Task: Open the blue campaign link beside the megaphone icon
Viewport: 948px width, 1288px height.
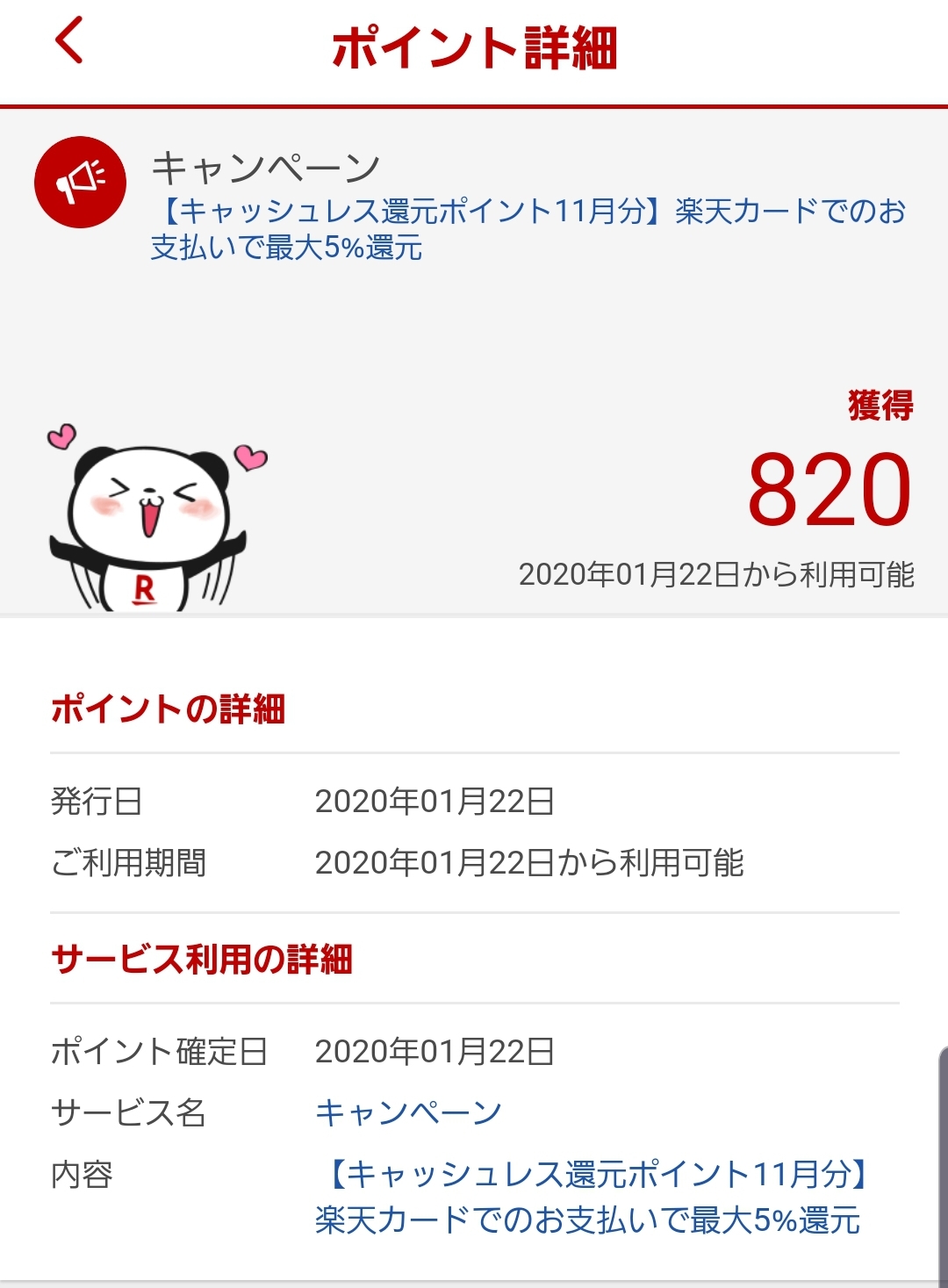Action: 527,229
